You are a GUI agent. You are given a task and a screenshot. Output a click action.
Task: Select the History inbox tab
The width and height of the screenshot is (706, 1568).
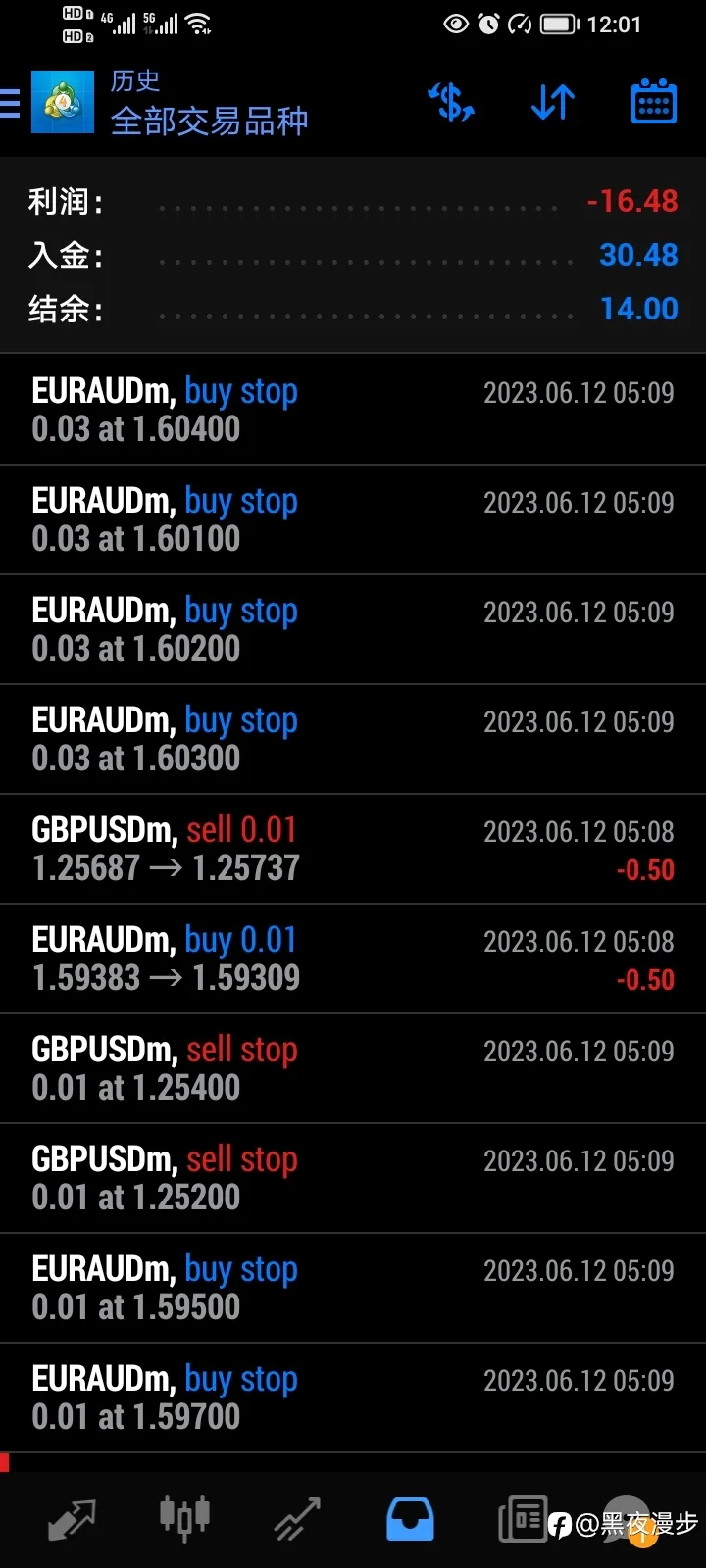(x=410, y=1519)
